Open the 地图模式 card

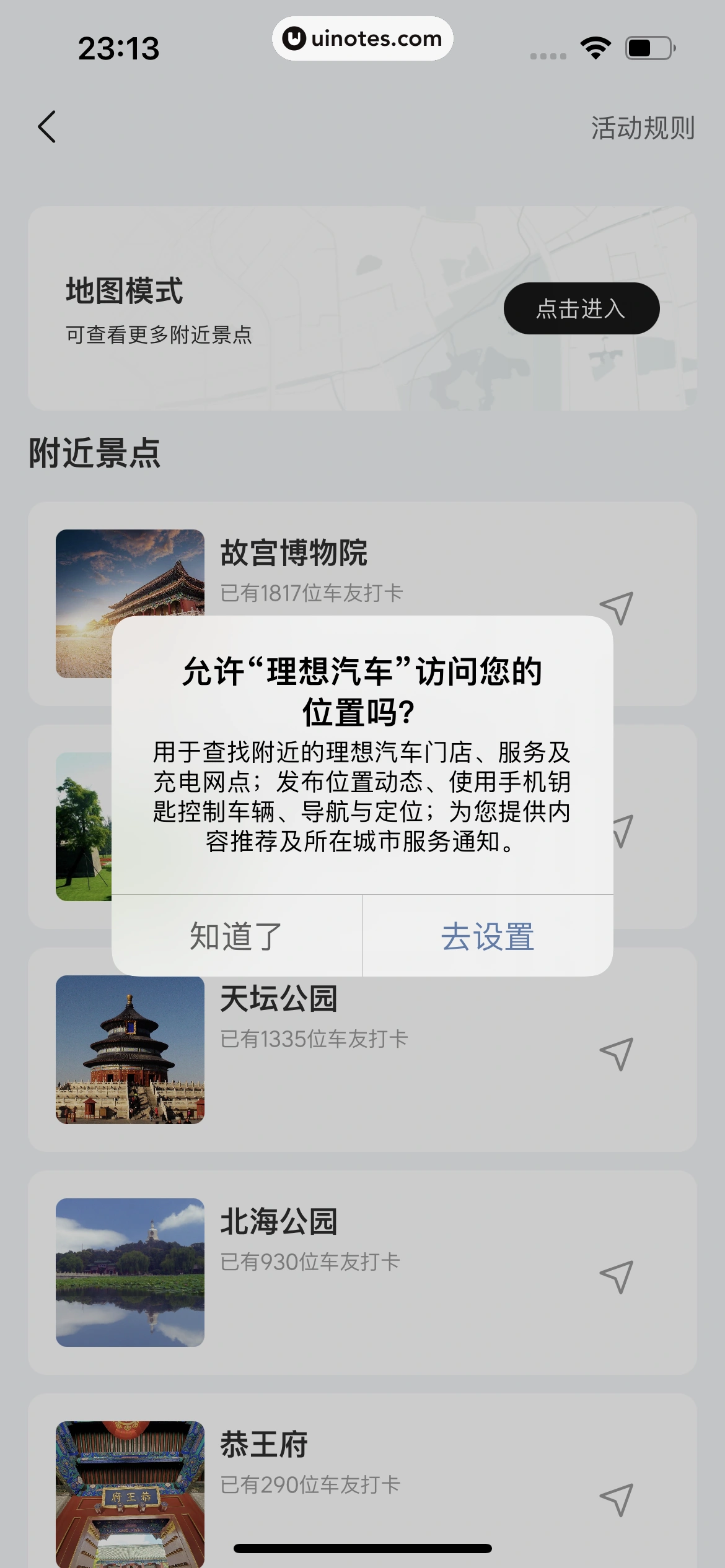pyautogui.click(x=362, y=308)
